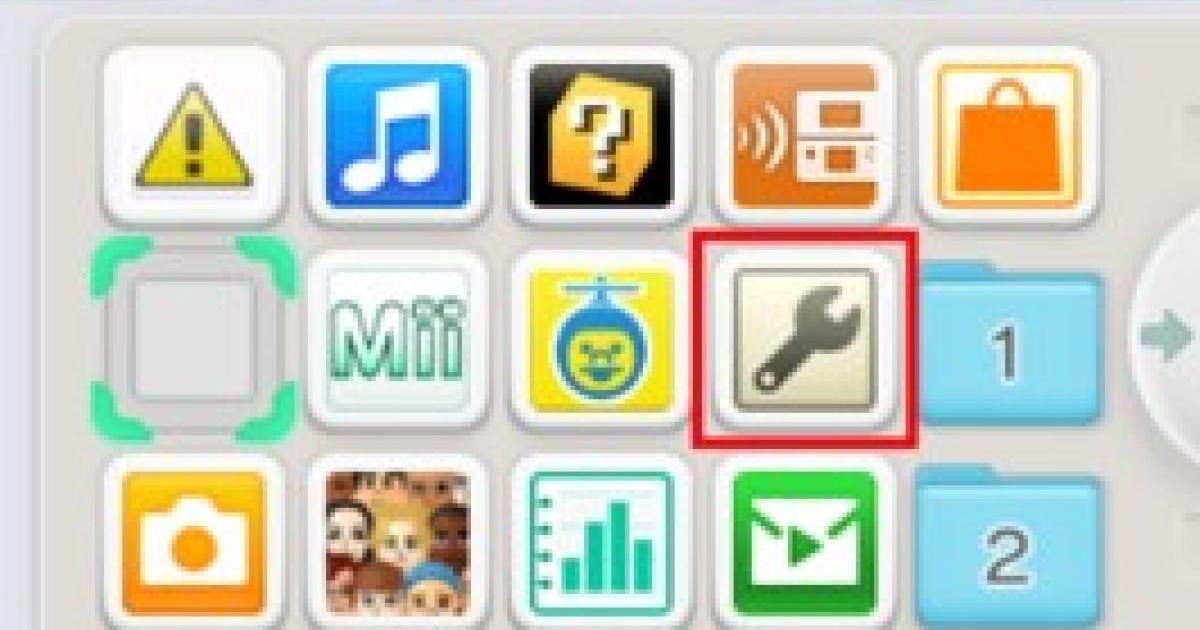
Task: Go to next page with arrow
Action: click(x=1168, y=340)
